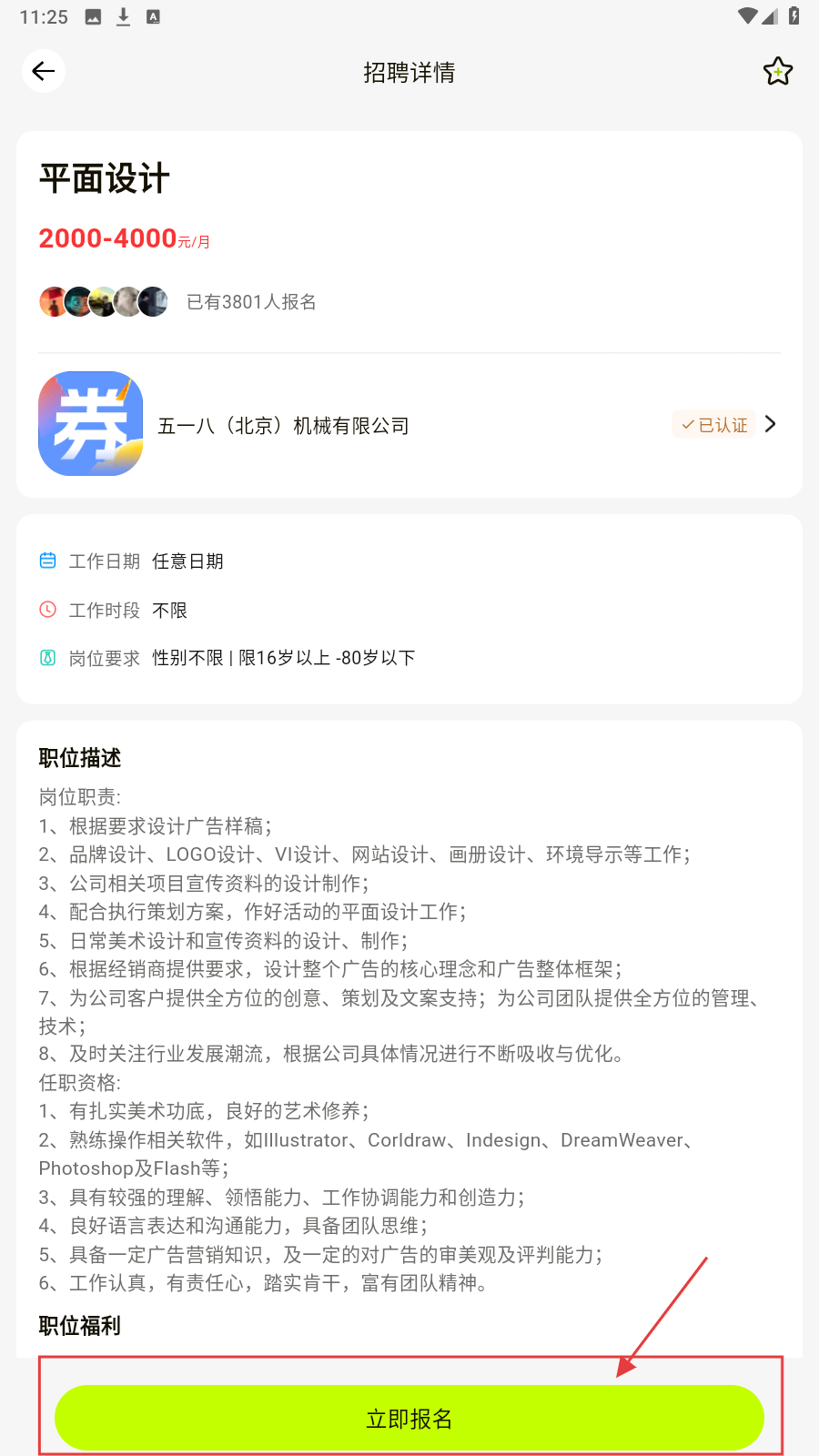This screenshot has width=819, height=1456.
Task: Open 五一八（北京）机械有限公司 company page
Action: (409, 424)
